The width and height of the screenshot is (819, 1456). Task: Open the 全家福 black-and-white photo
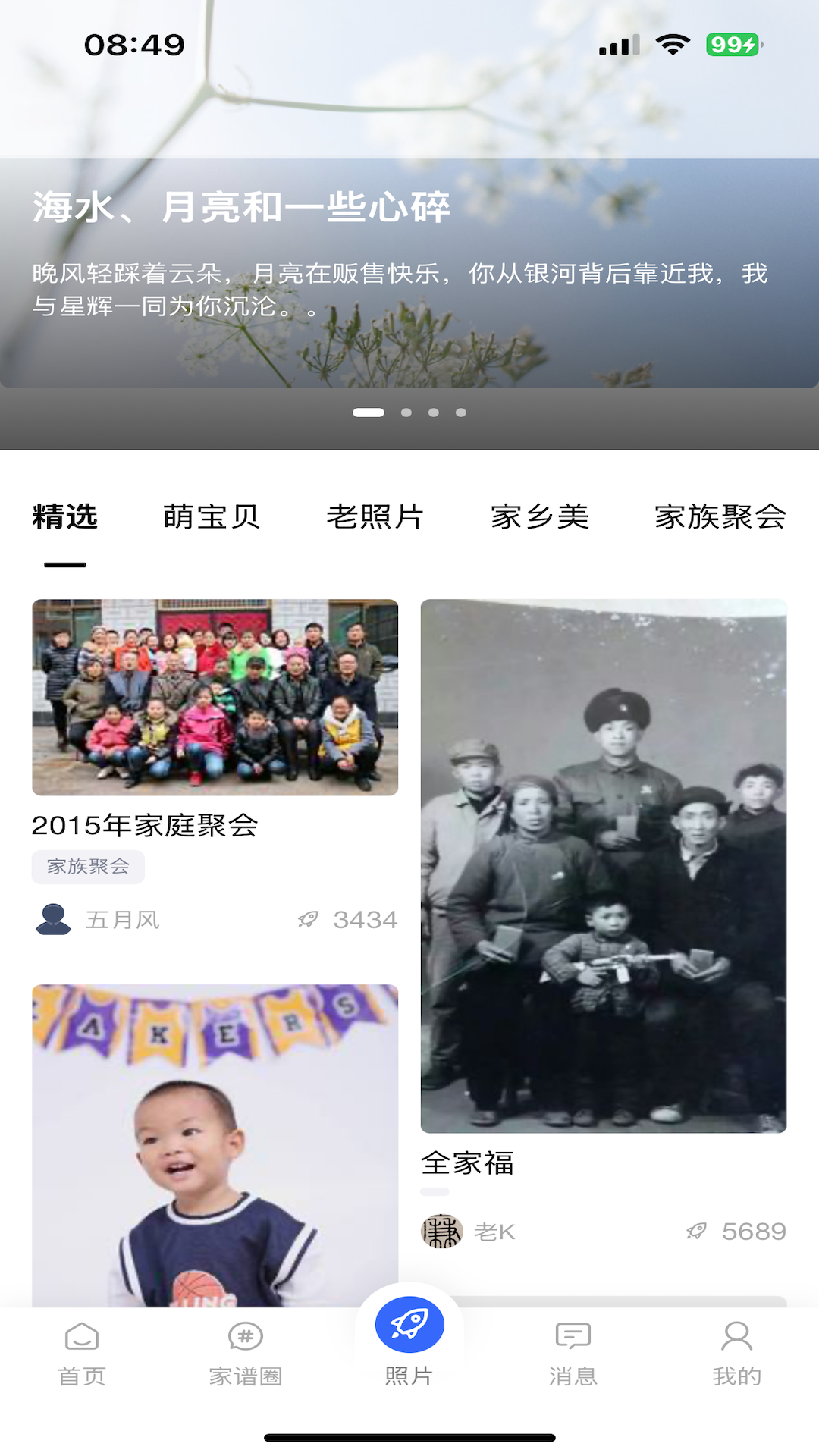coord(604,865)
